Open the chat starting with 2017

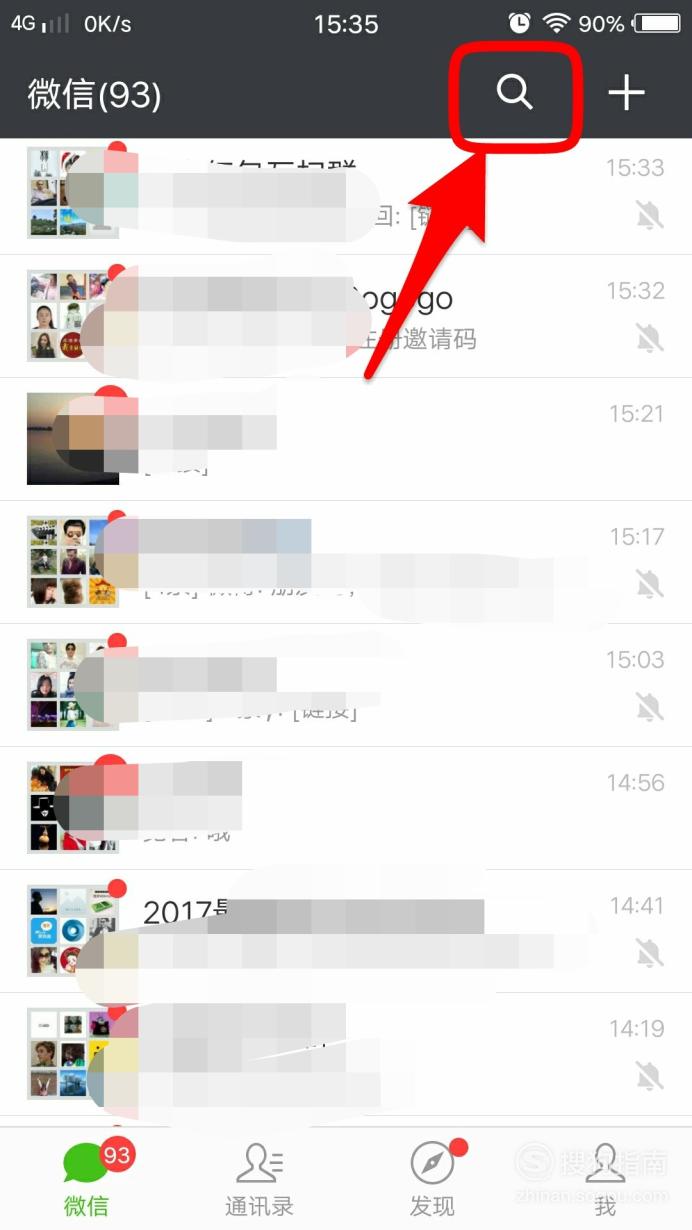click(x=346, y=931)
